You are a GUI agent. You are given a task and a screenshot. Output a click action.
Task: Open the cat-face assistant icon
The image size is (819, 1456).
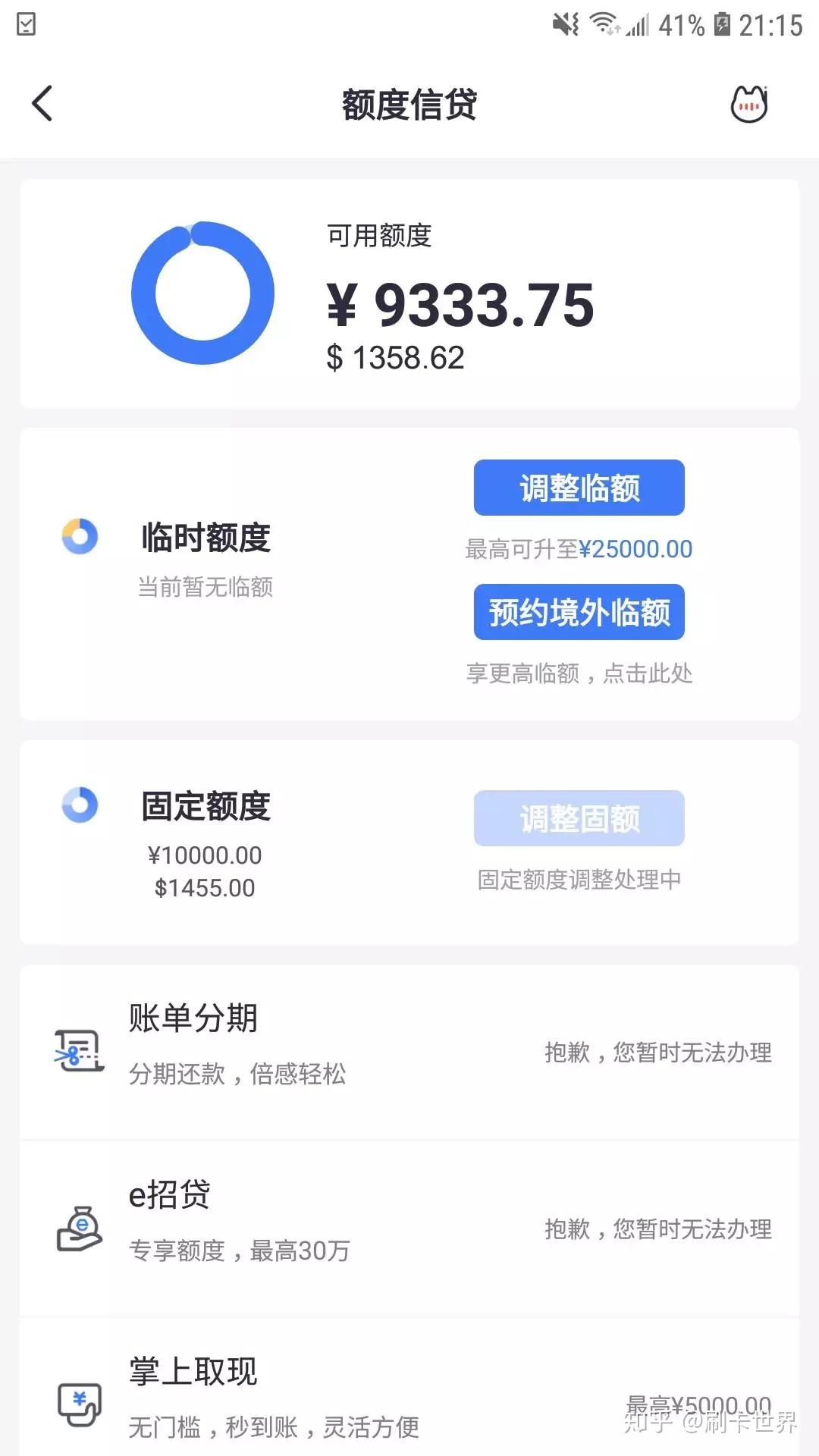click(x=748, y=104)
